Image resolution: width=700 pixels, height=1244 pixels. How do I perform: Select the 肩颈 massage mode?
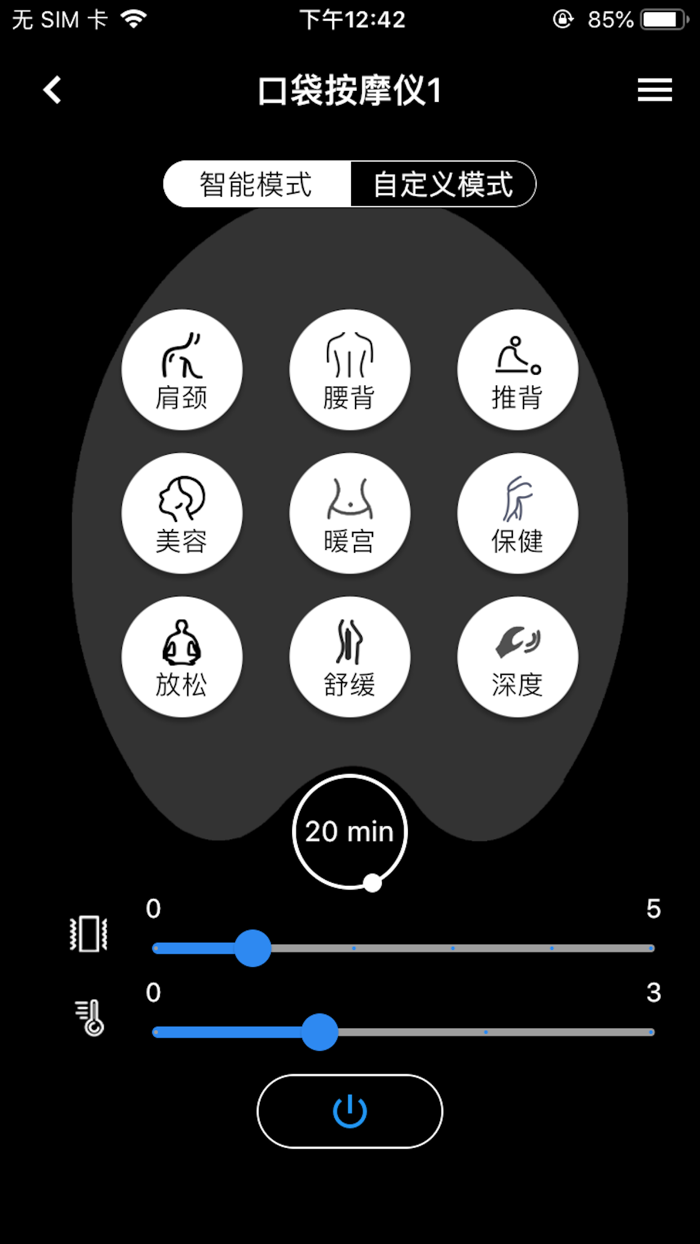(x=181, y=368)
